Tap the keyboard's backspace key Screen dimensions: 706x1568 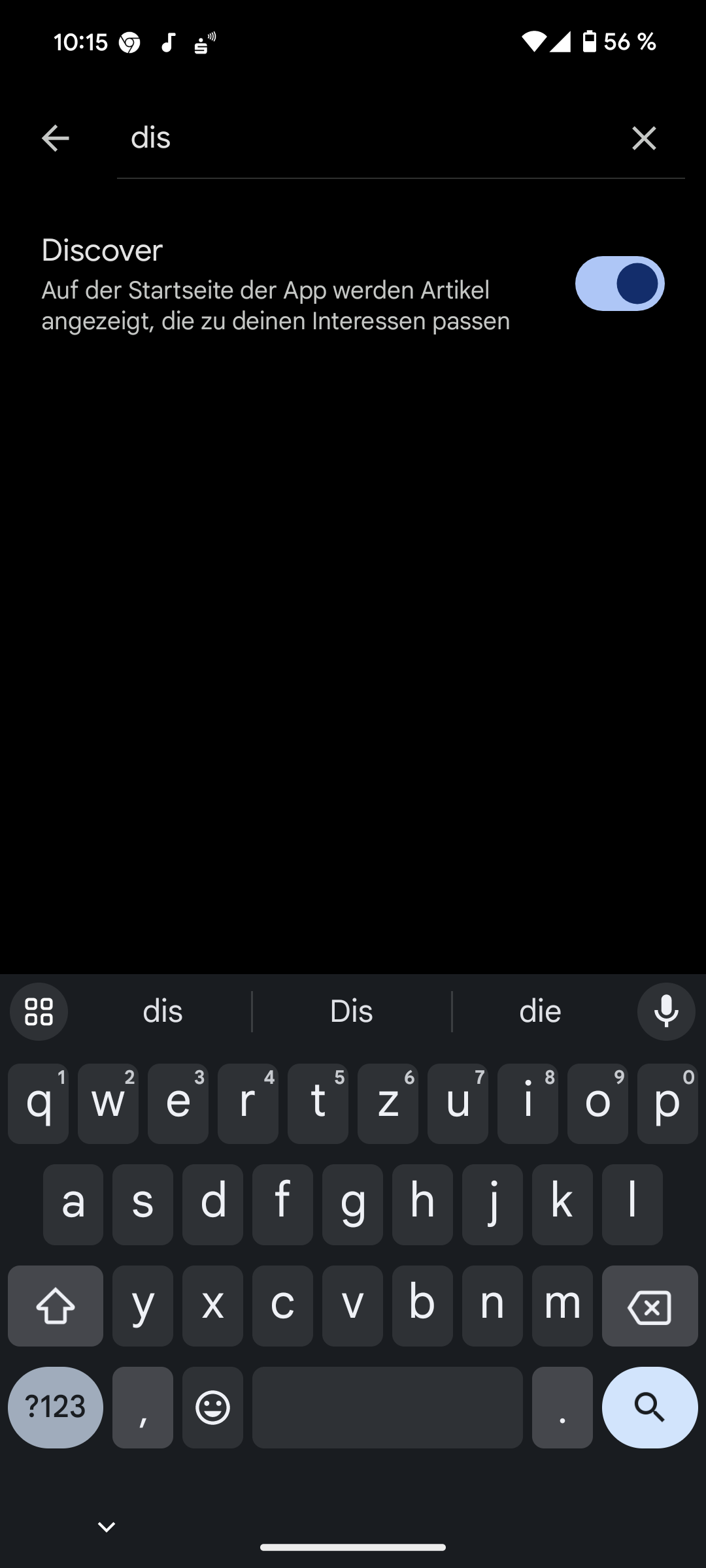[x=650, y=1306]
